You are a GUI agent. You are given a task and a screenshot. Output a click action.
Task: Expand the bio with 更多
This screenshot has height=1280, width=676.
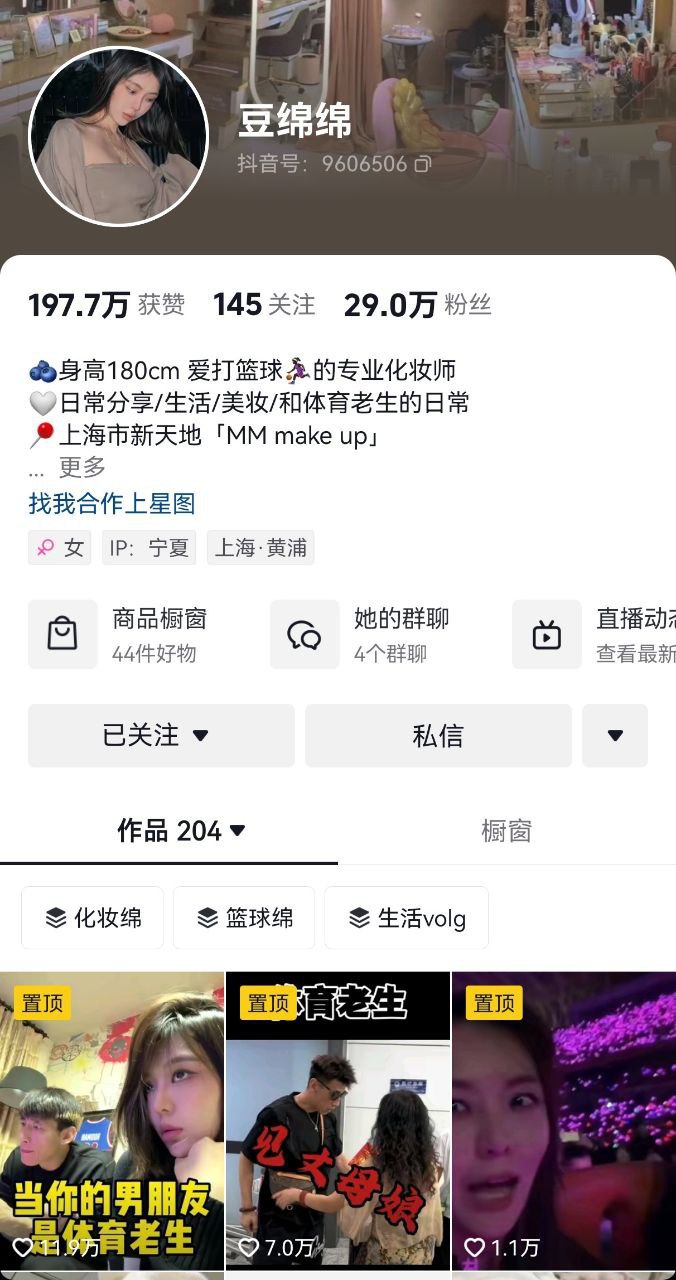click(x=81, y=467)
